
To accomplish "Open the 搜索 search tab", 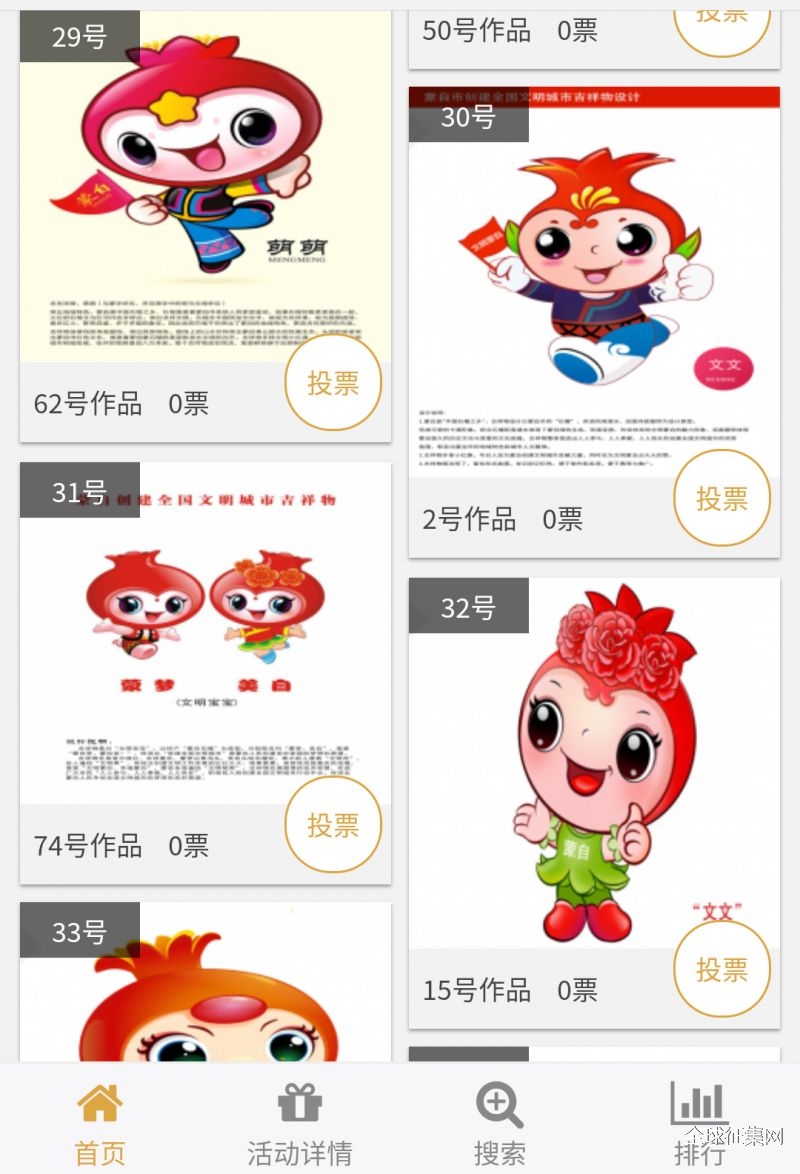I will (x=499, y=1124).
